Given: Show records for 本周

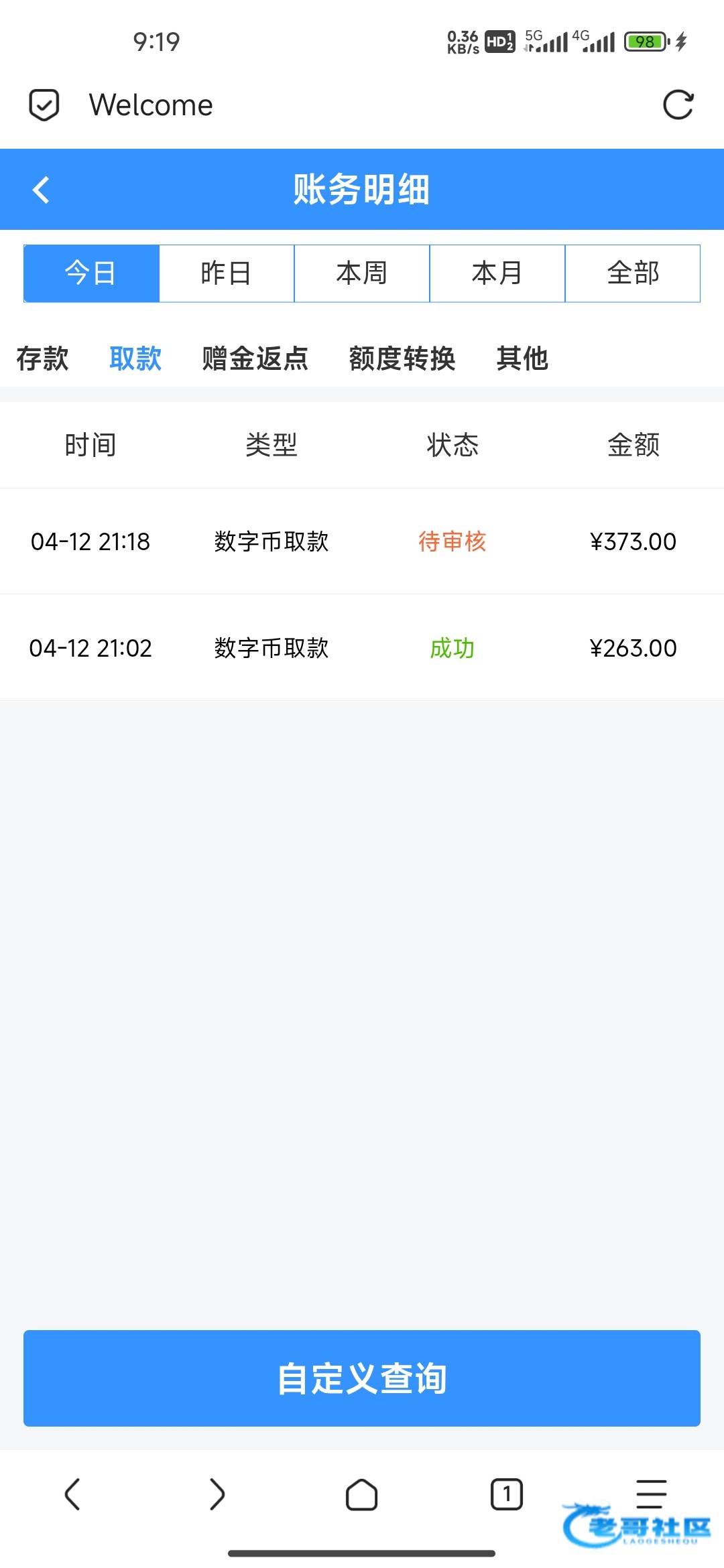Looking at the screenshot, I should coord(362,273).
